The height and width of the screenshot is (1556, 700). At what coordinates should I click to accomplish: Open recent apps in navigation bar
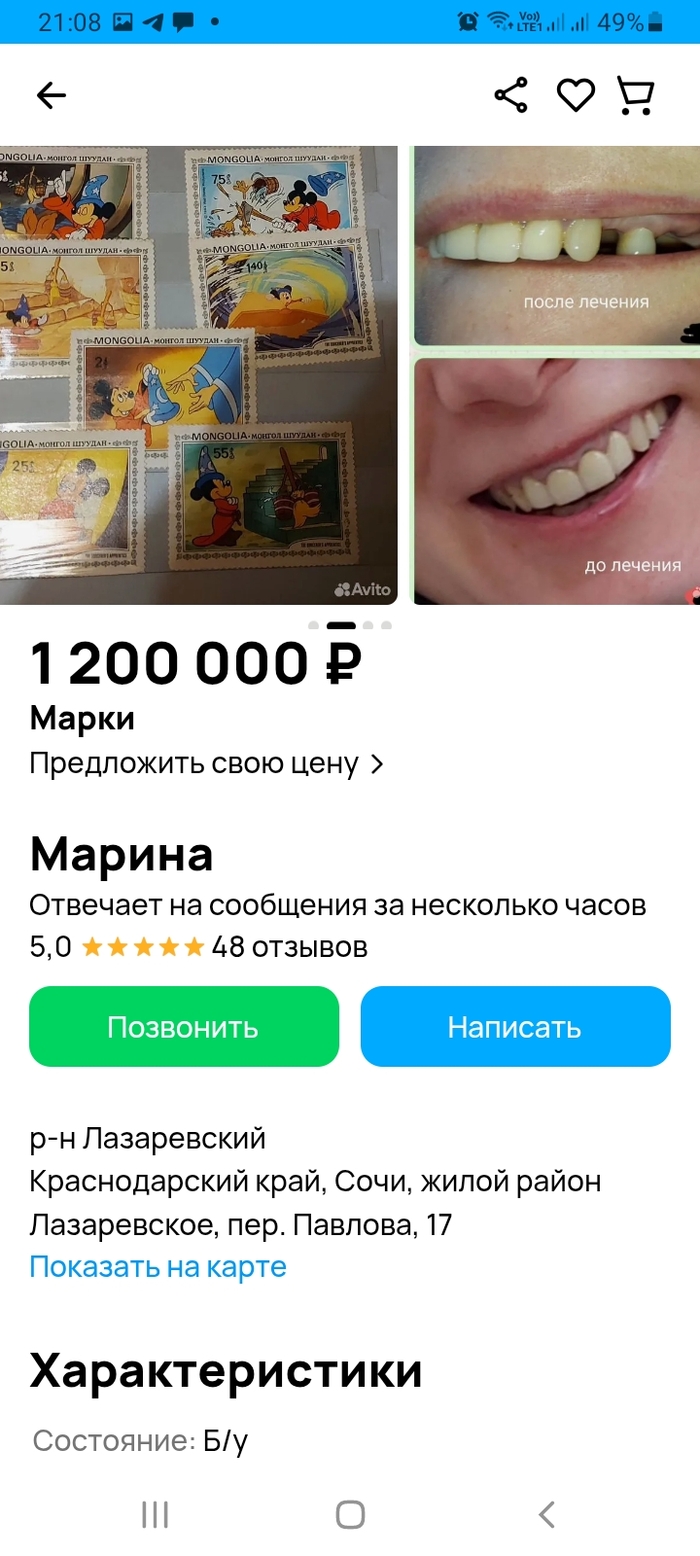pyautogui.click(x=155, y=1514)
